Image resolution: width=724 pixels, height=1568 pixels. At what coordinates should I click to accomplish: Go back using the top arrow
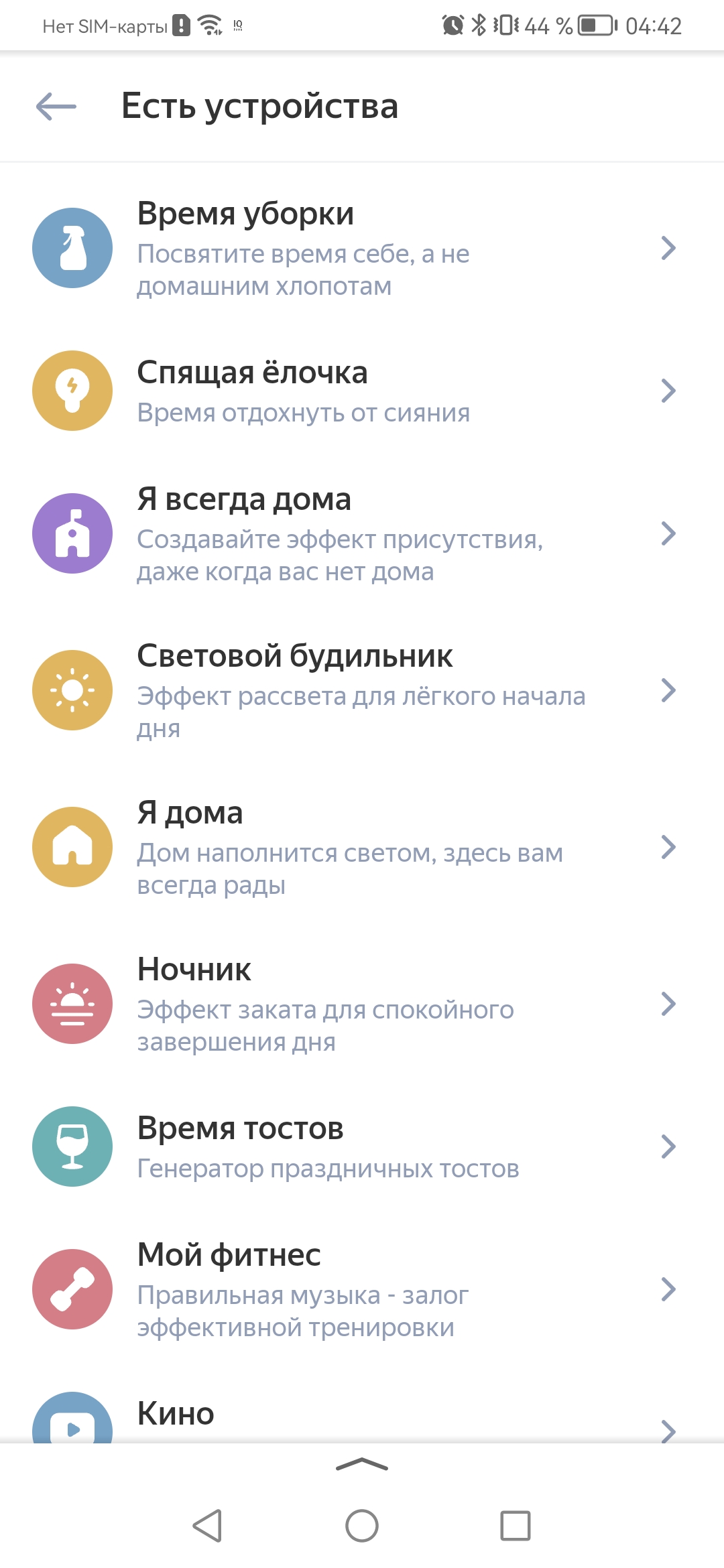coord(56,107)
